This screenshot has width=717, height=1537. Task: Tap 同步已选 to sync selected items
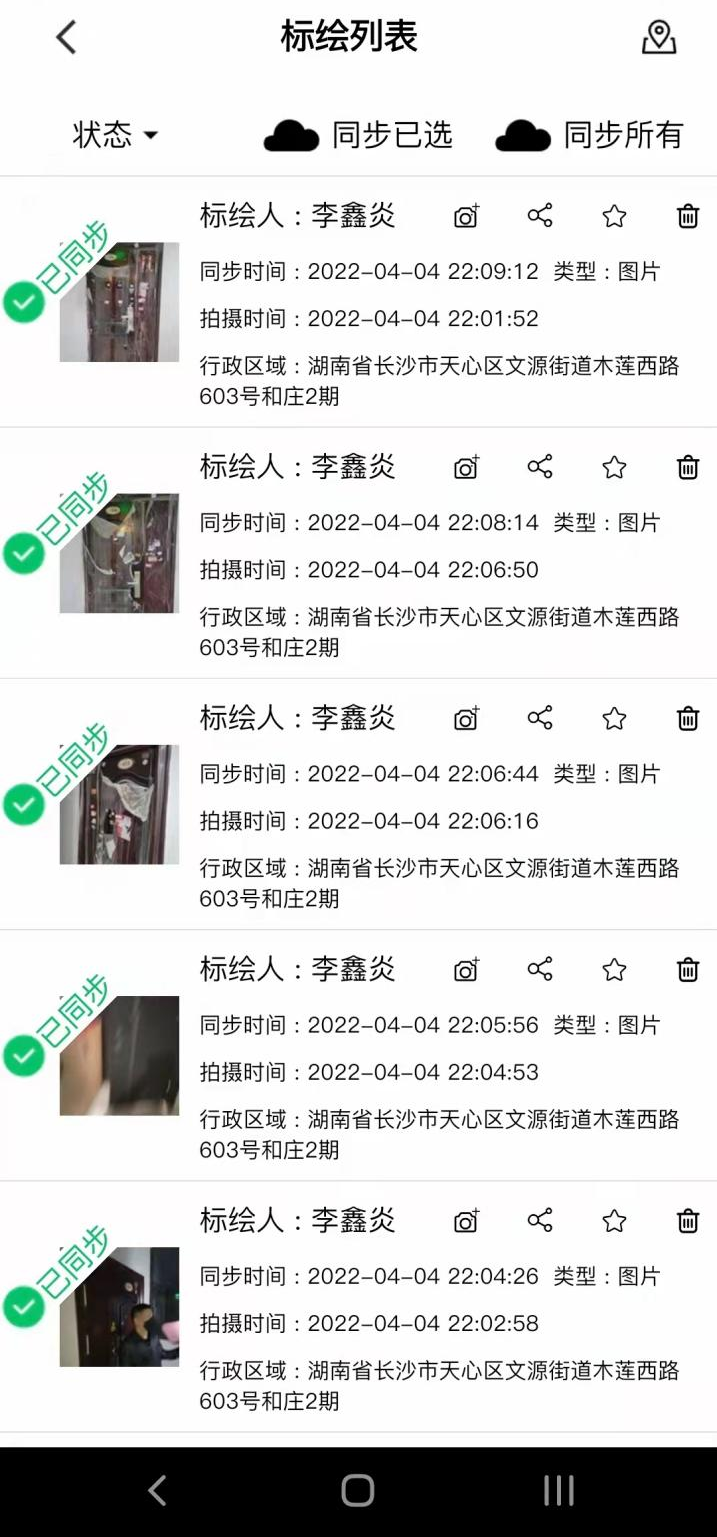click(x=359, y=135)
